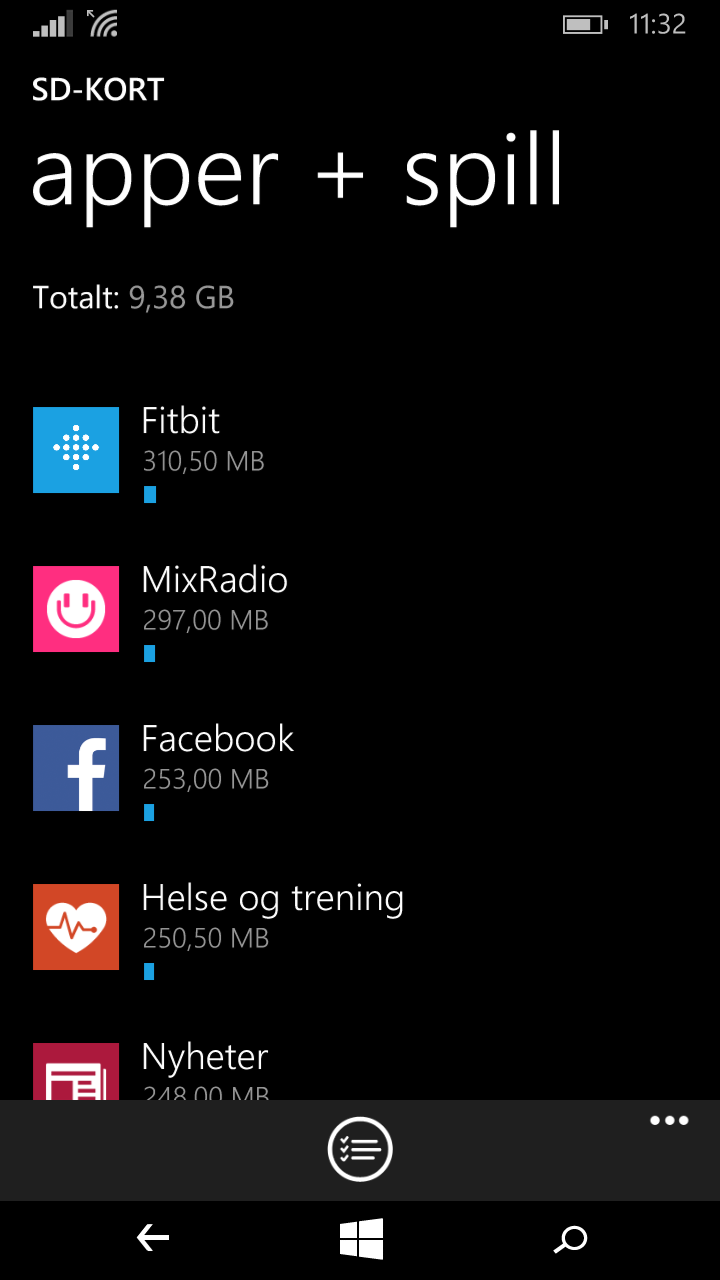This screenshot has width=720, height=1280.
Task: Go back with the system back arrow
Action: pyautogui.click(x=152, y=1239)
